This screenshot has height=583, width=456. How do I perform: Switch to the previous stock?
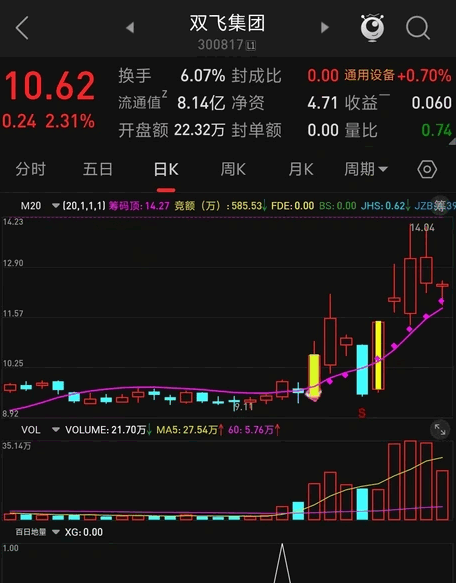130,28
